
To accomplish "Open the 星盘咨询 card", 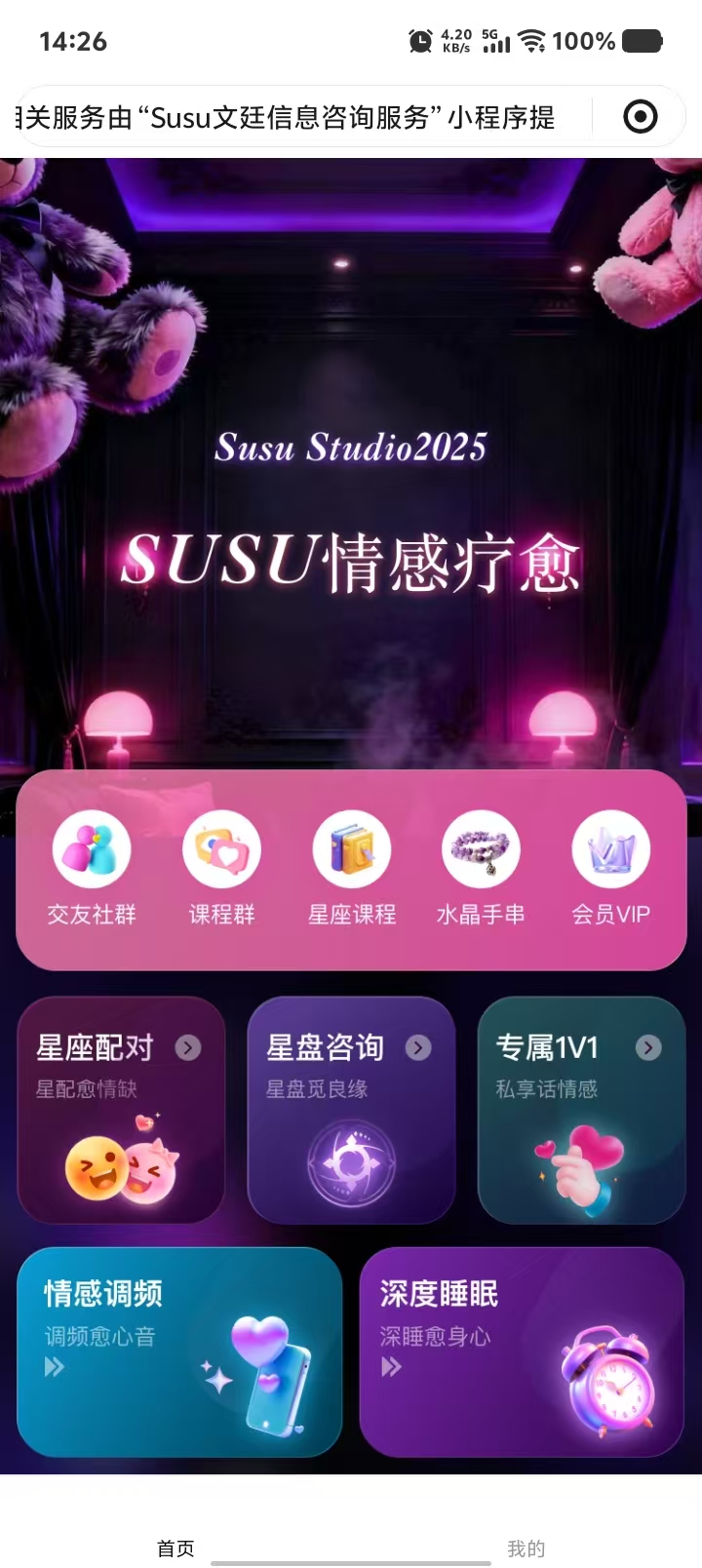I will [x=351, y=1110].
